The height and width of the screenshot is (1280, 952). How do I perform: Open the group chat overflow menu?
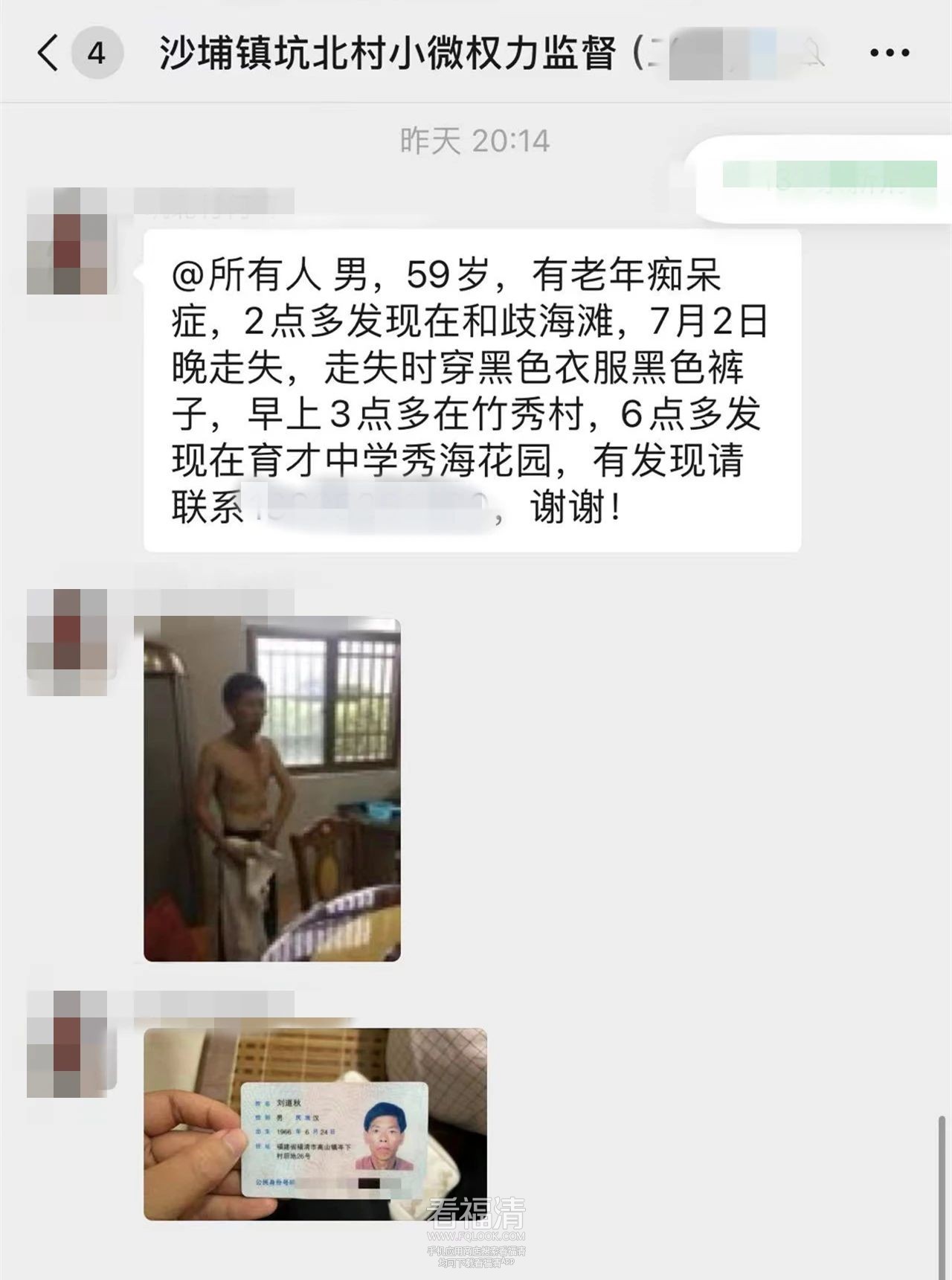(890, 53)
